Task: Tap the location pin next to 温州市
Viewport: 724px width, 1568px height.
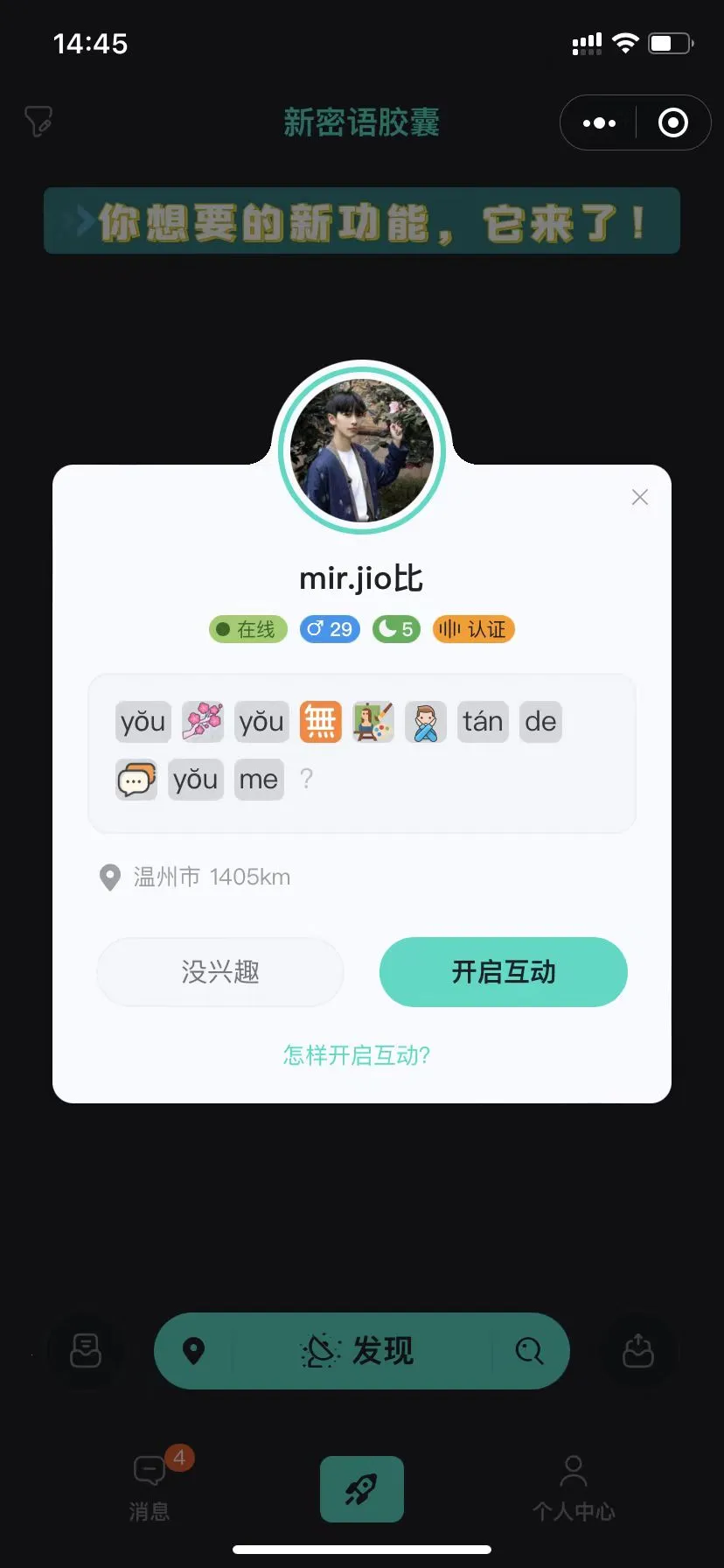Action: [x=109, y=878]
